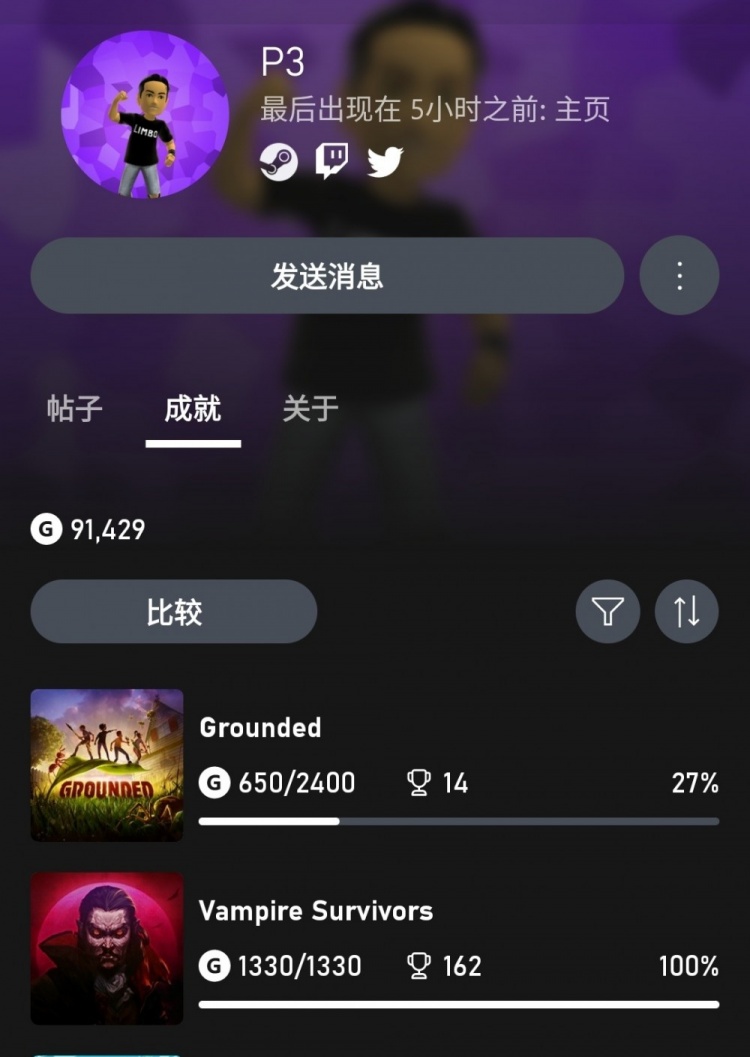Select the 成就 tab
Screen dimensions: 750x1057
192,409
